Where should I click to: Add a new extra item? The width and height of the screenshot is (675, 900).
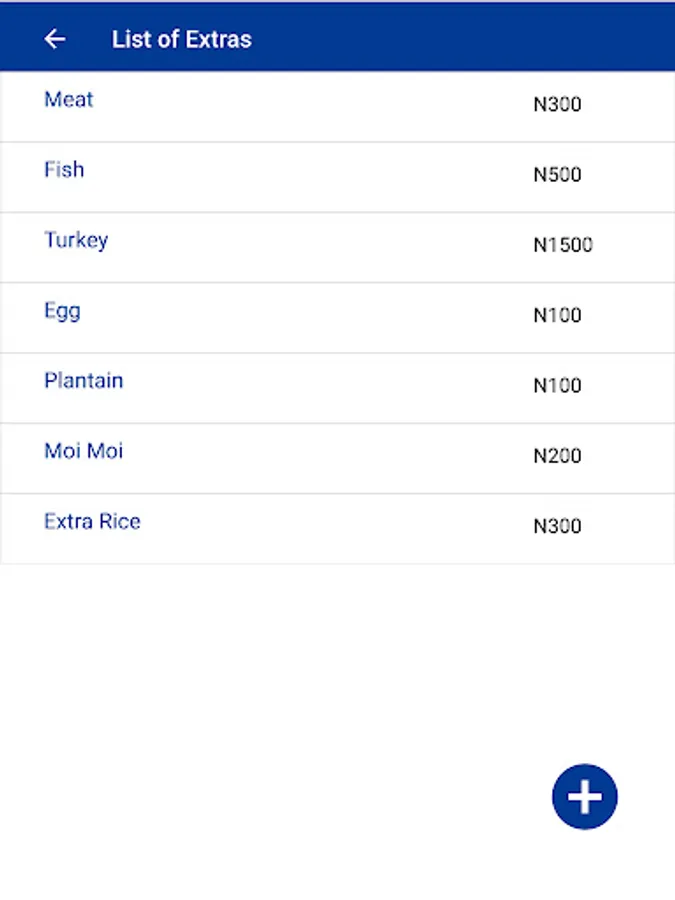(x=584, y=797)
